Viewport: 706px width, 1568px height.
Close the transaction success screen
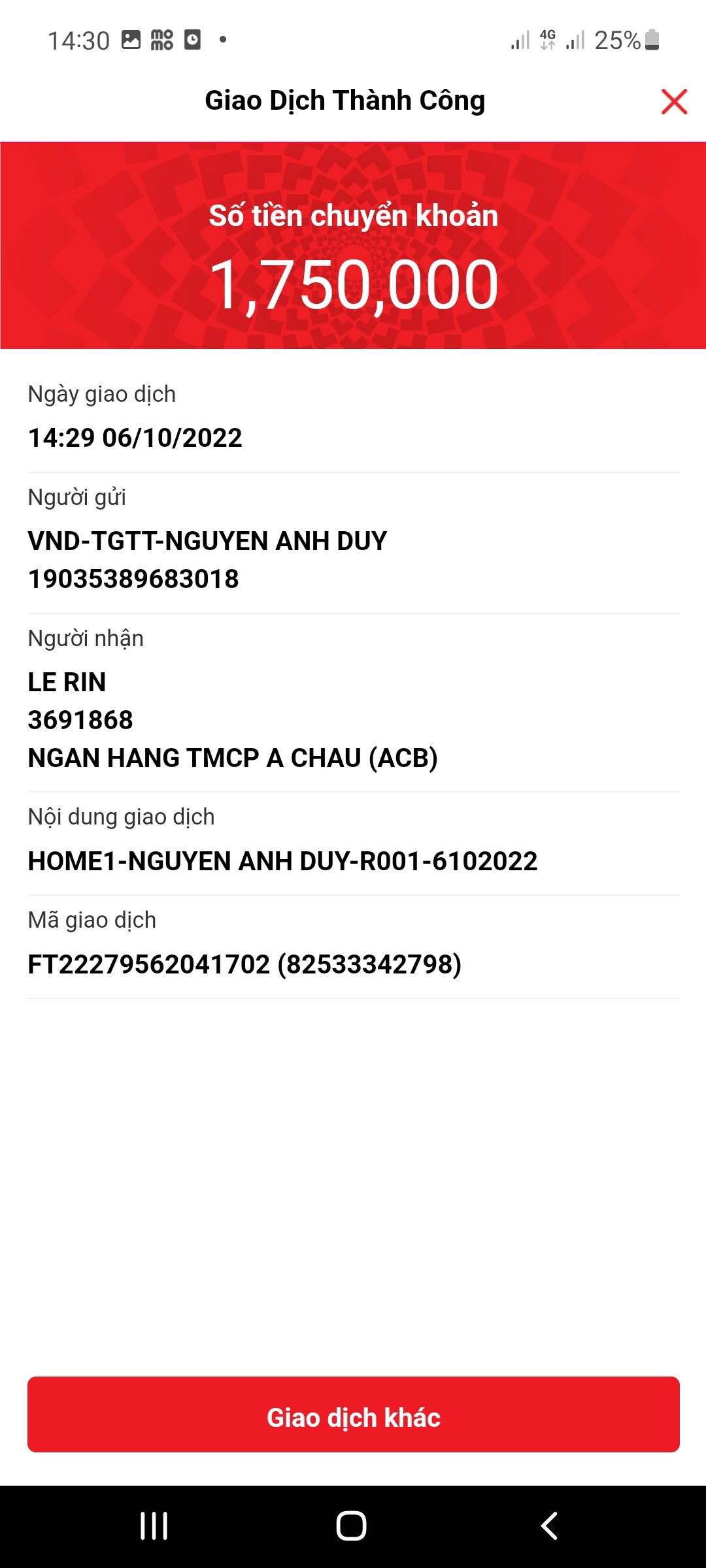(674, 102)
